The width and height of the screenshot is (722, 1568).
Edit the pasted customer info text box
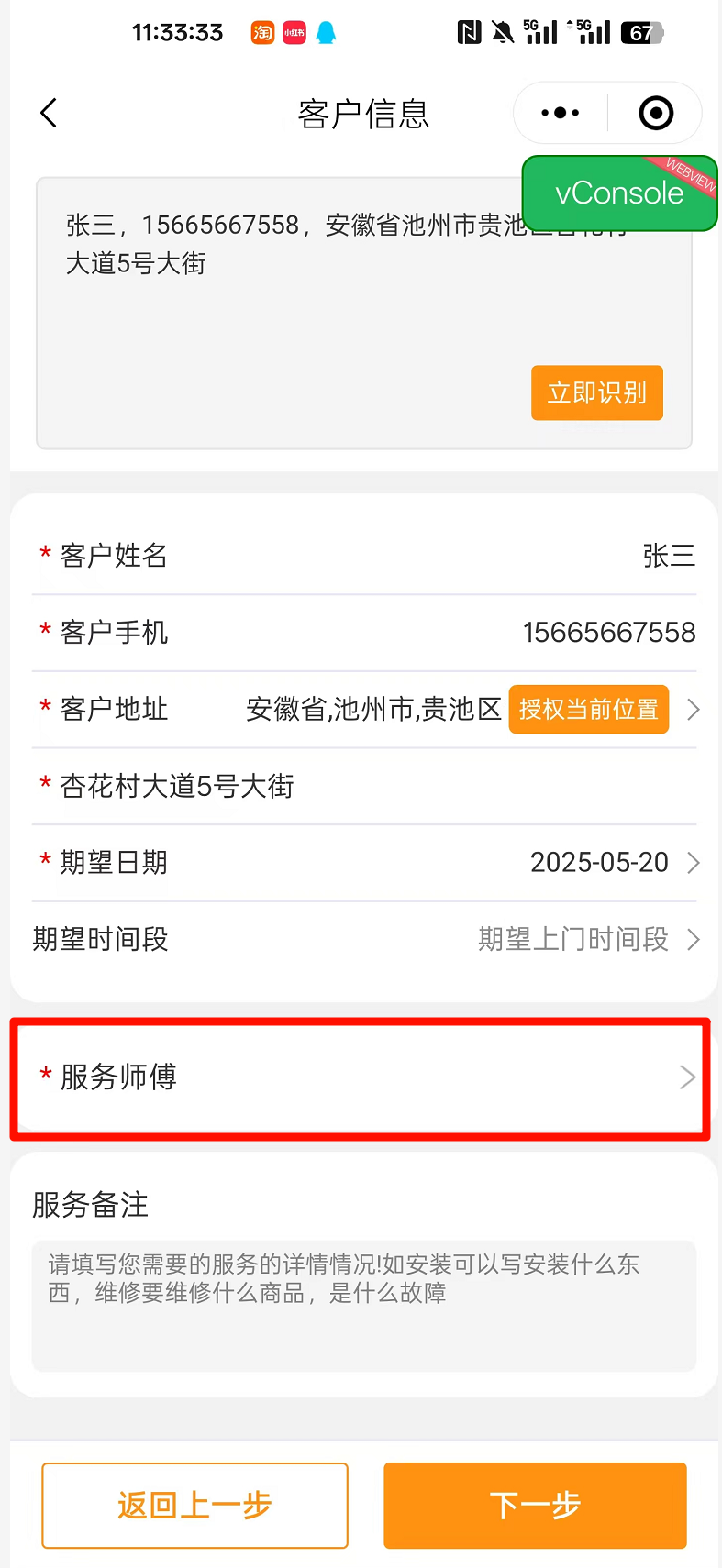pyautogui.click(x=364, y=313)
